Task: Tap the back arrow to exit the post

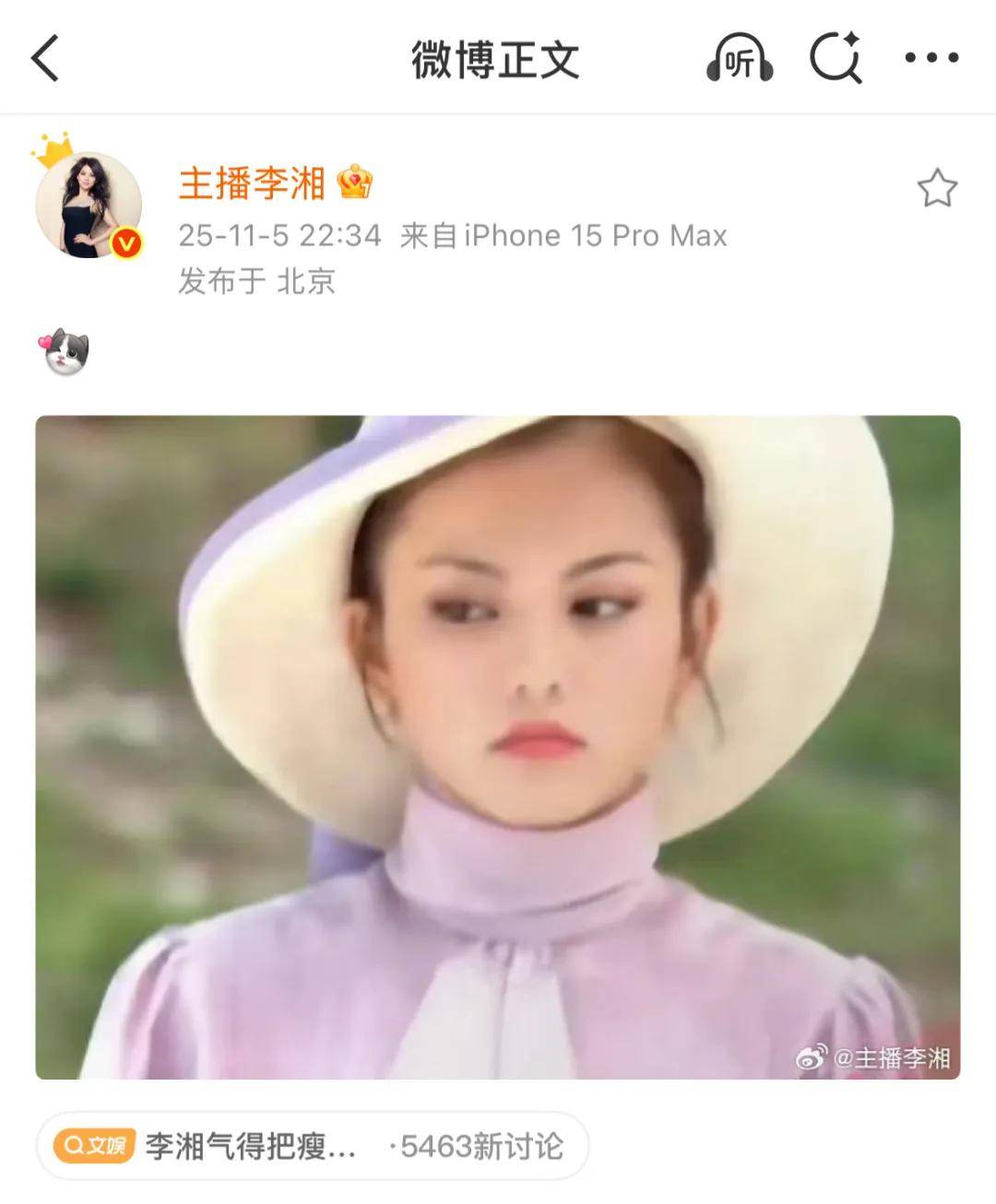Action: pyautogui.click(x=43, y=58)
